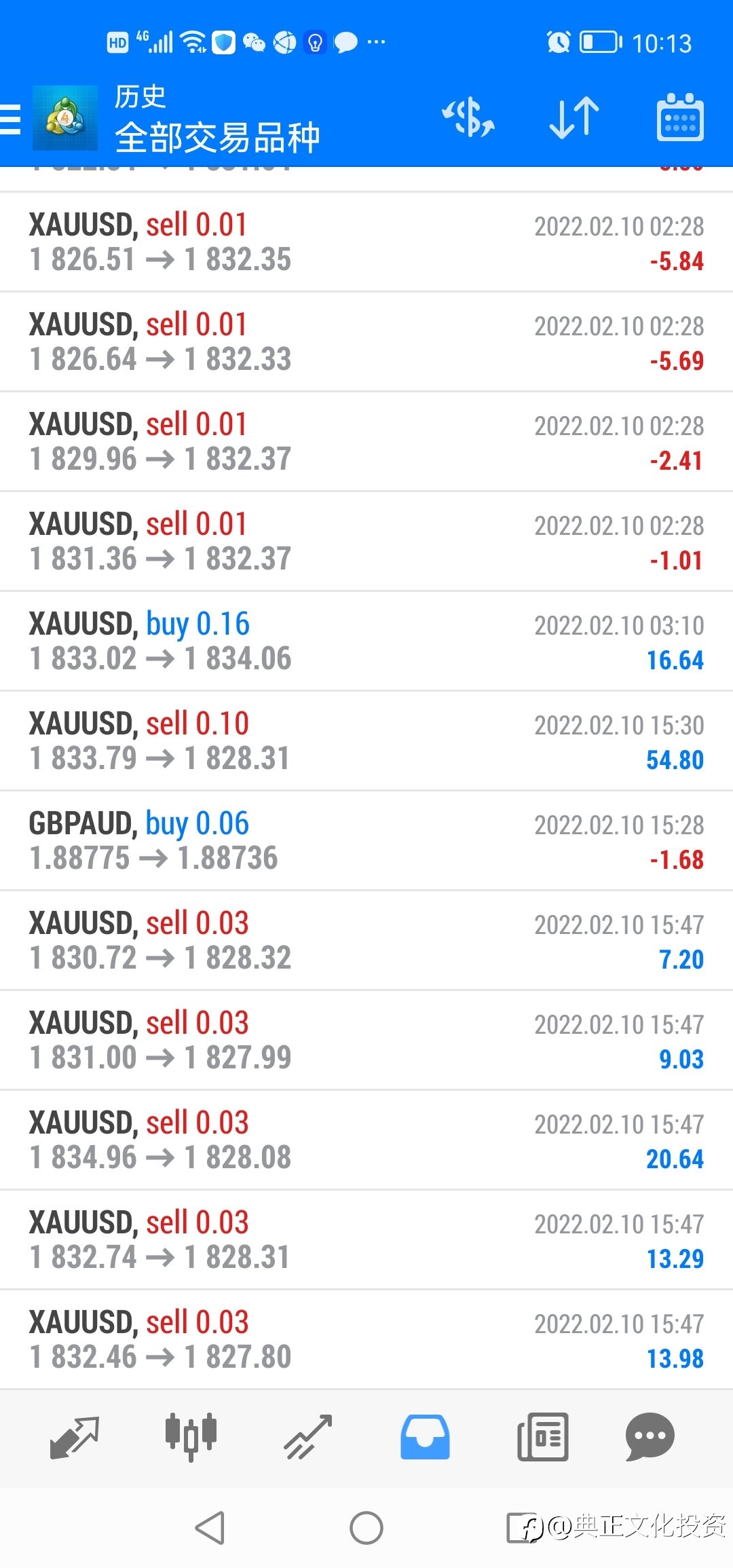
Task: Tap the currency symbol filter icon
Action: [468, 117]
